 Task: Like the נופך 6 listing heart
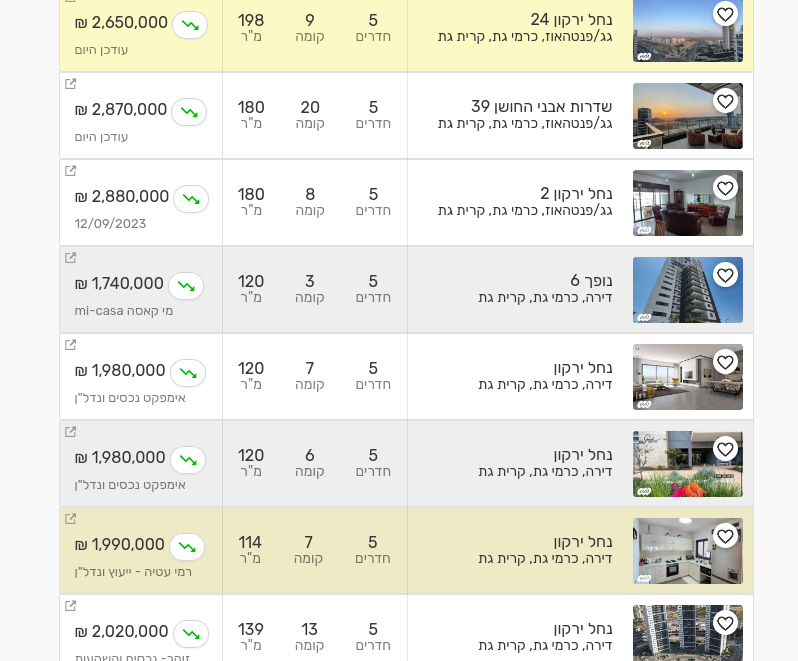[x=725, y=276]
